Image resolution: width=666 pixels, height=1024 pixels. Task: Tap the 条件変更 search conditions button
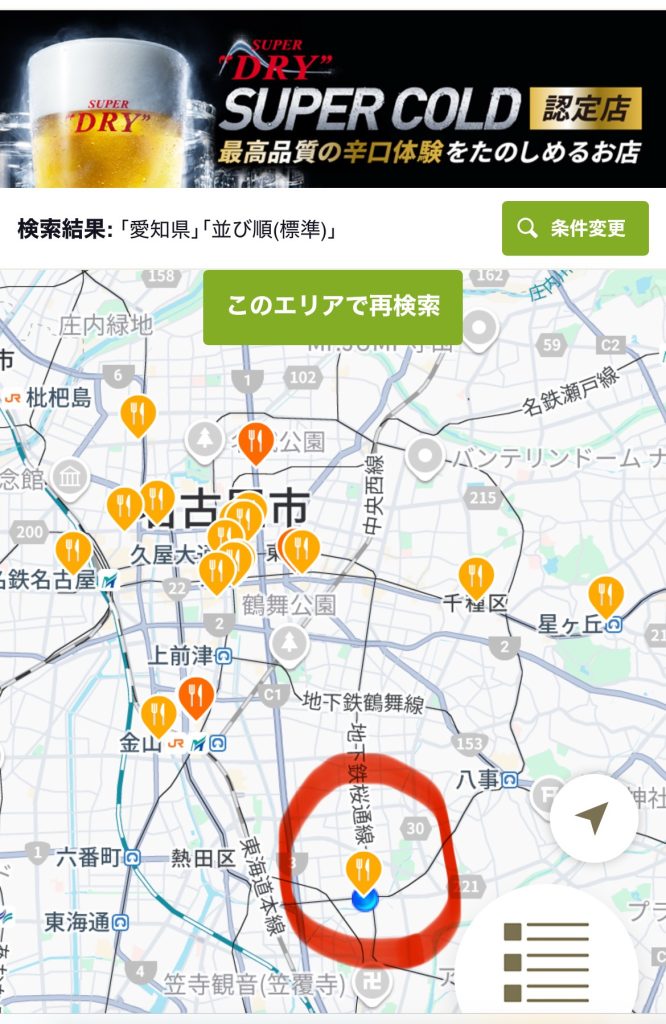coord(575,228)
